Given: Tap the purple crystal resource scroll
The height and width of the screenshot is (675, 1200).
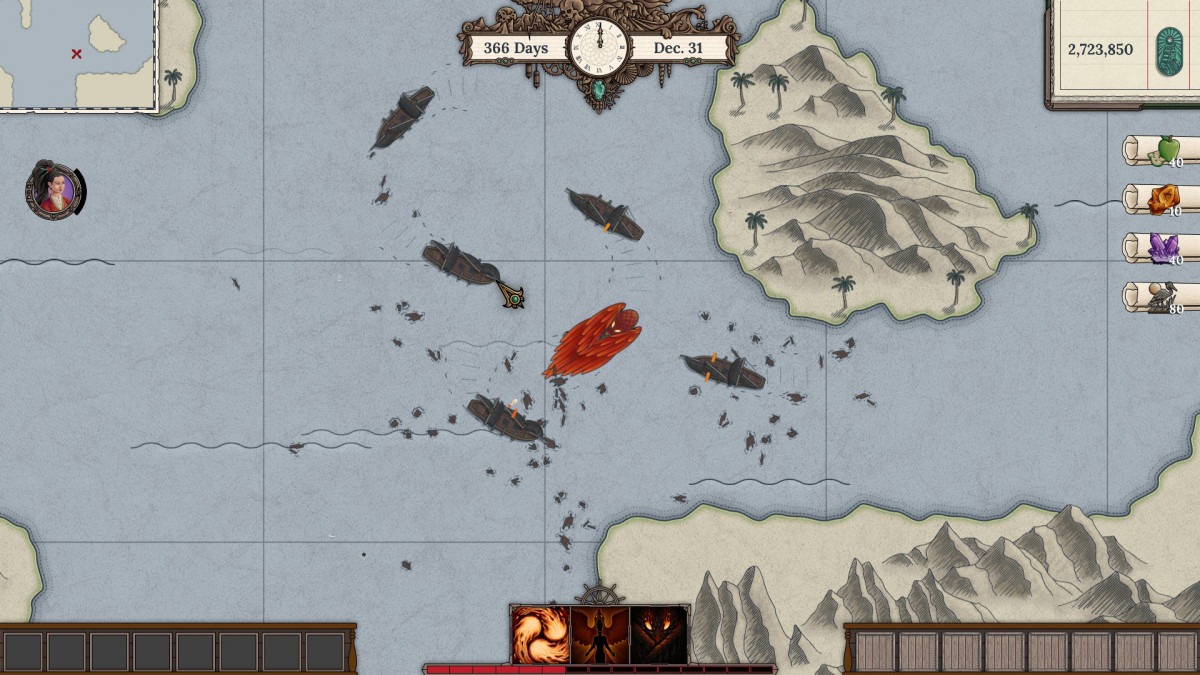Looking at the screenshot, I should pyautogui.click(x=1160, y=248).
